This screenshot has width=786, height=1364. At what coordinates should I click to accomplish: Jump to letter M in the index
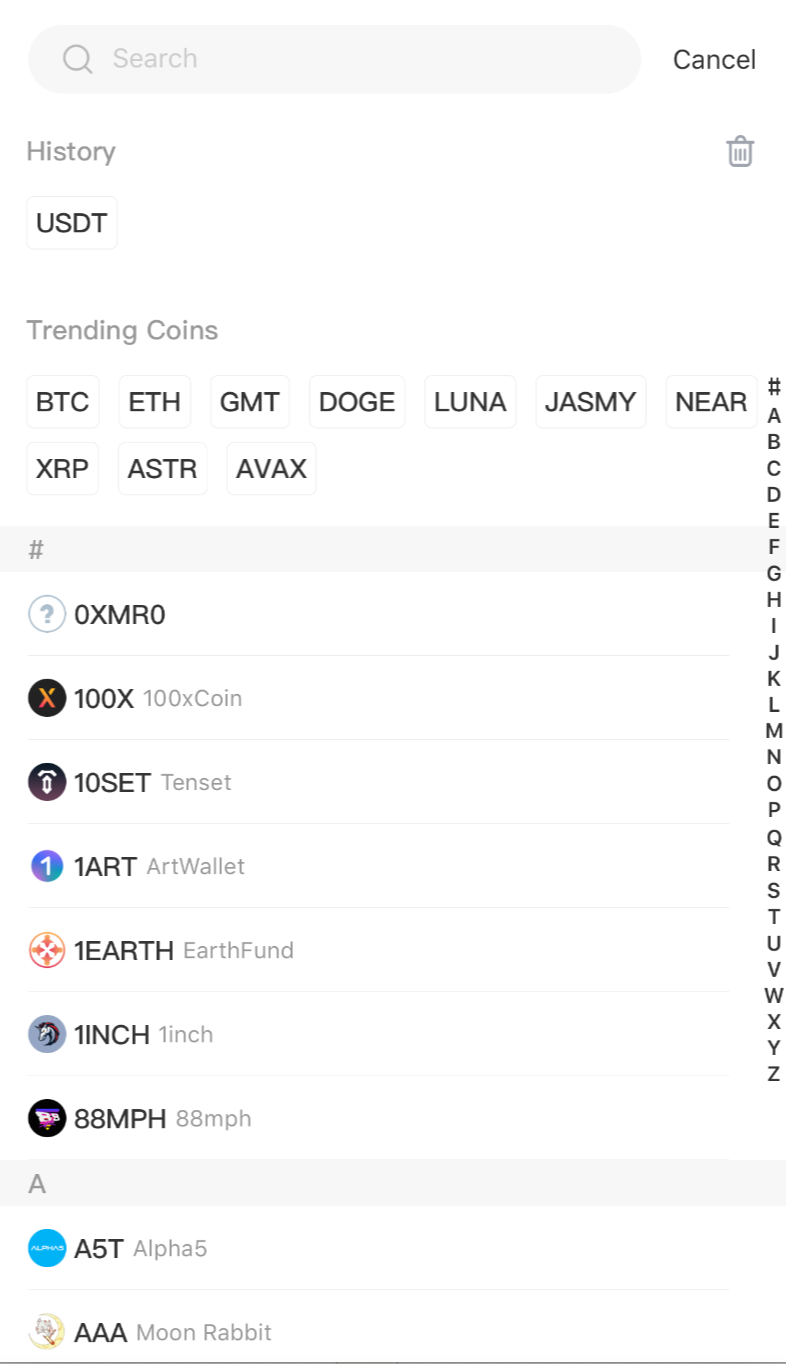(773, 731)
